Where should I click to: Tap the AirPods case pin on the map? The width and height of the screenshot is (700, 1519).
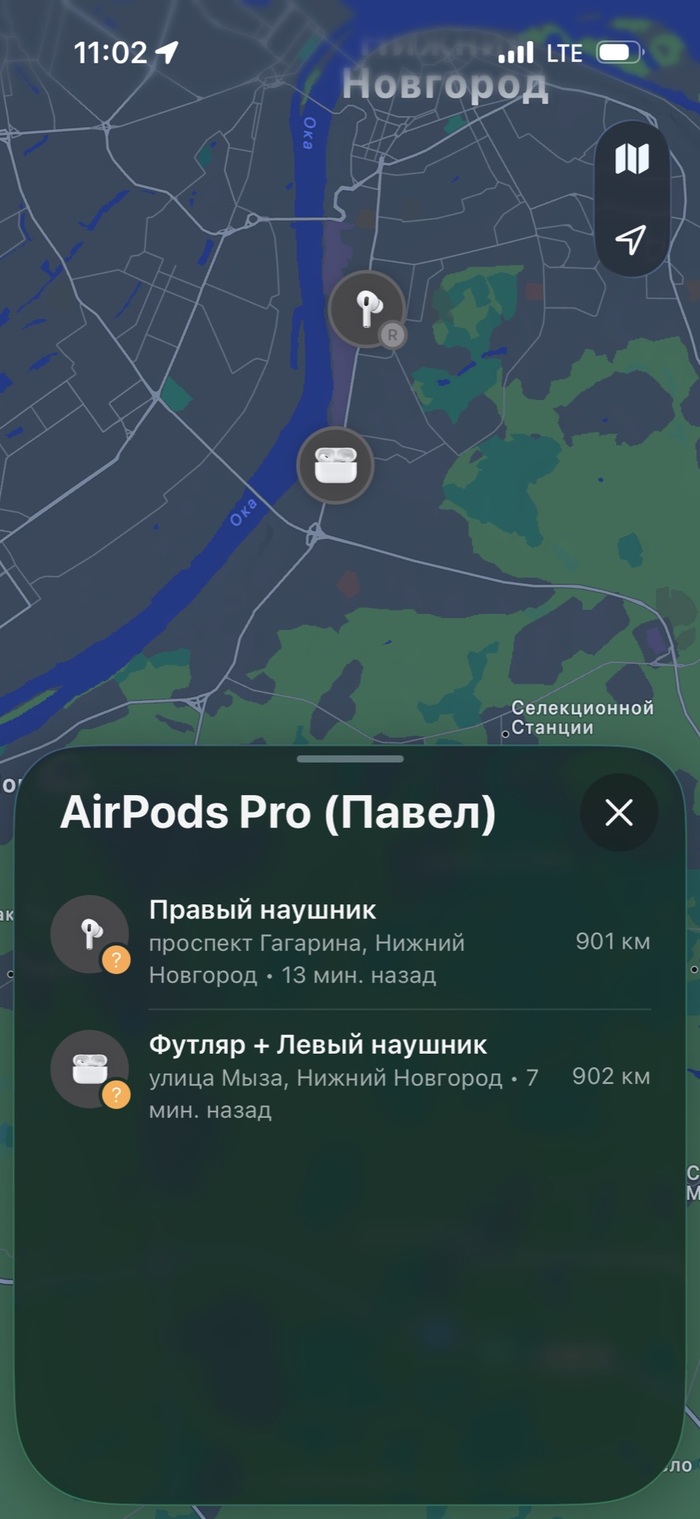click(335, 465)
